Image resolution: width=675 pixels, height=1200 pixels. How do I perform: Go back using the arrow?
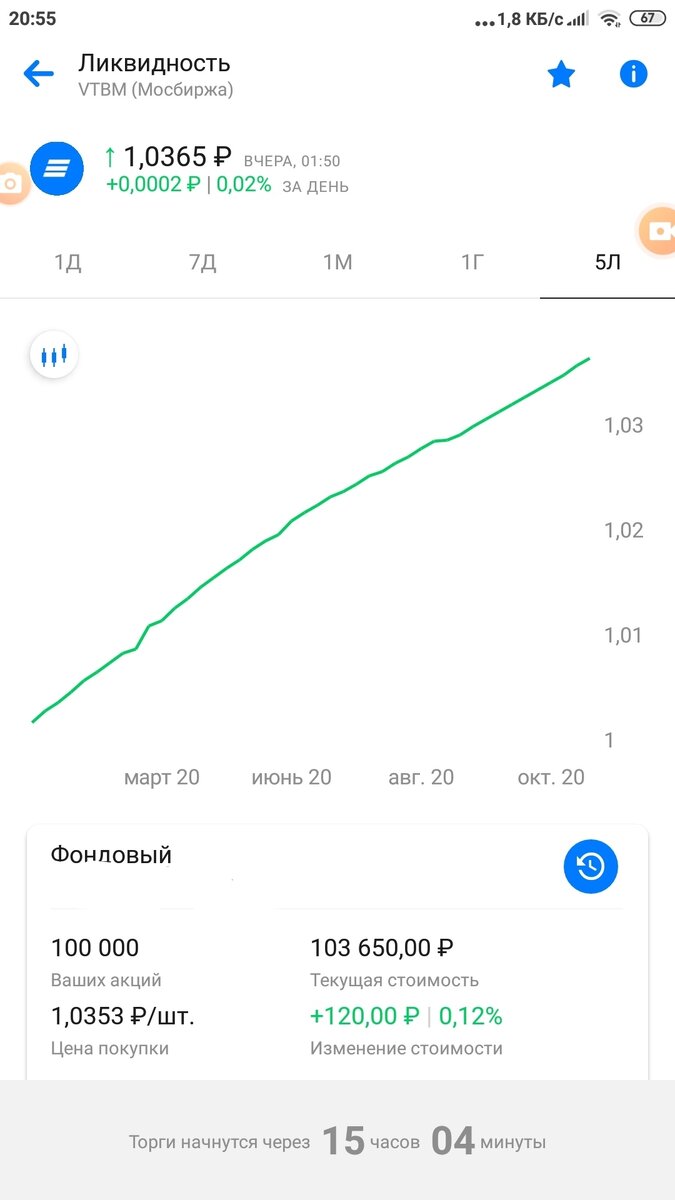(x=38, y=74)
